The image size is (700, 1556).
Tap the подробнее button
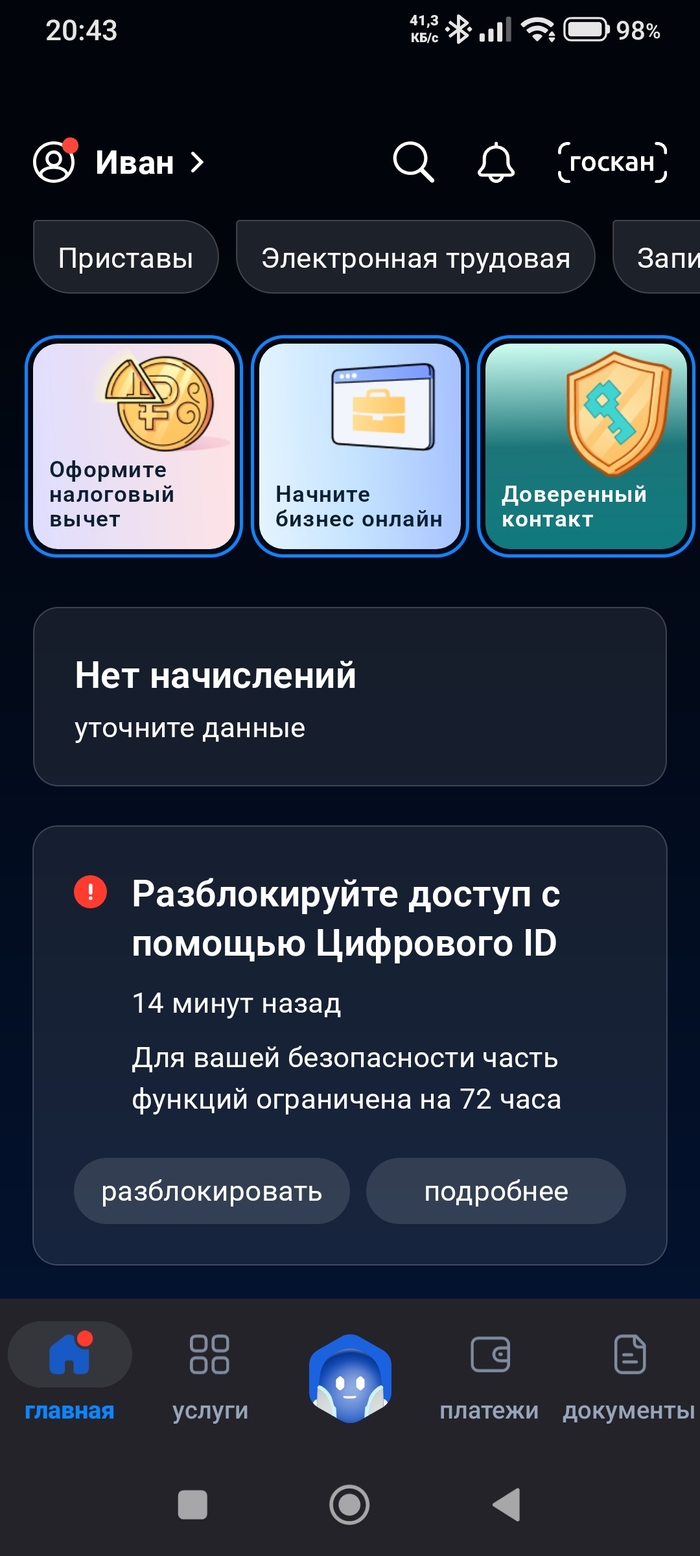point(495,1191)
